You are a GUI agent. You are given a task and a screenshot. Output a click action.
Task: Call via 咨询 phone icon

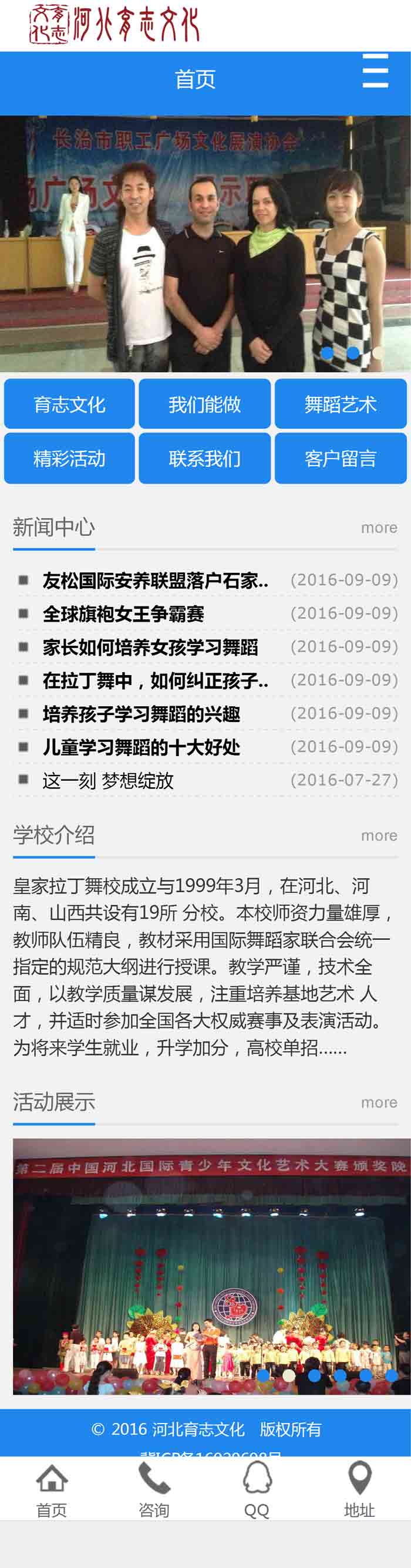coord(154,1489)
